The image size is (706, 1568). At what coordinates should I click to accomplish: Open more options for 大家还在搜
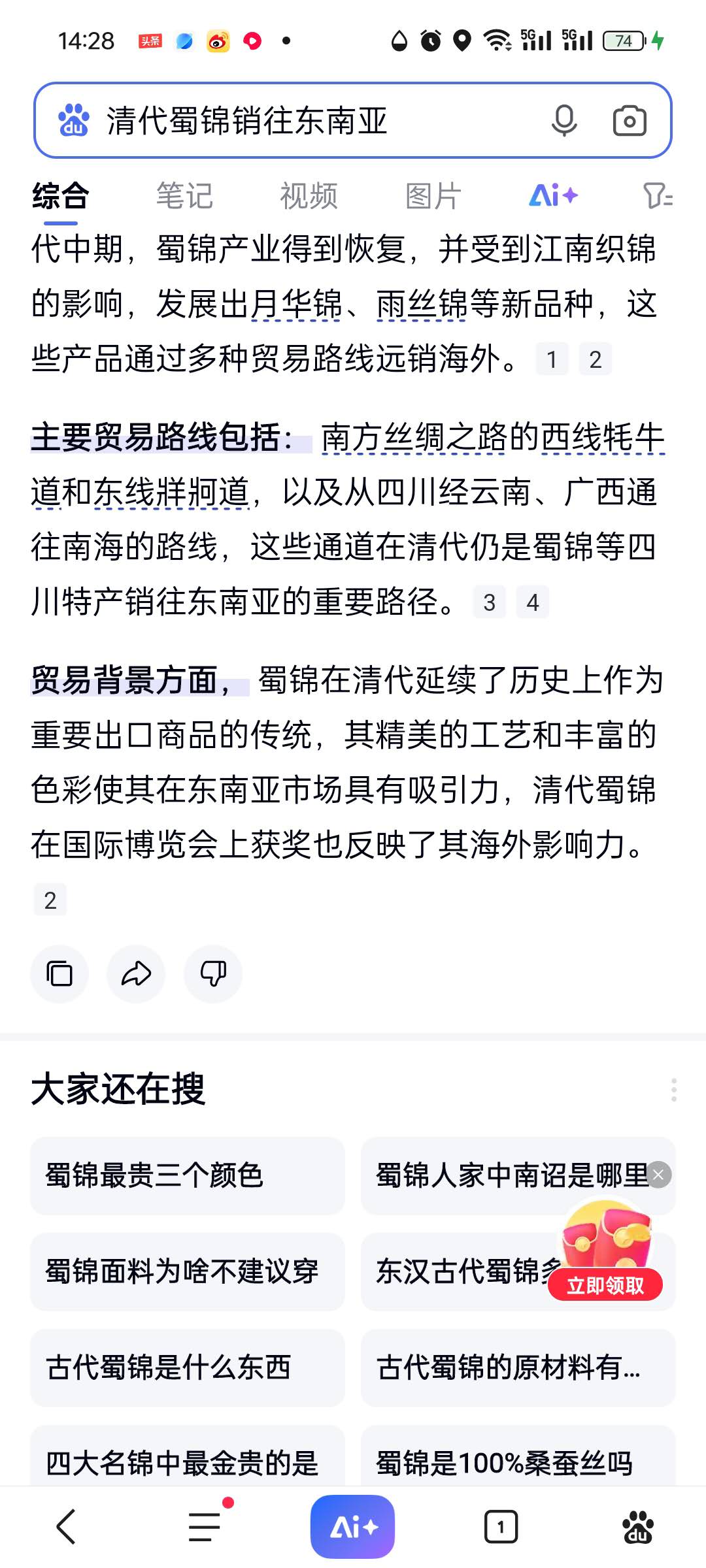[x=673, y=1090]
